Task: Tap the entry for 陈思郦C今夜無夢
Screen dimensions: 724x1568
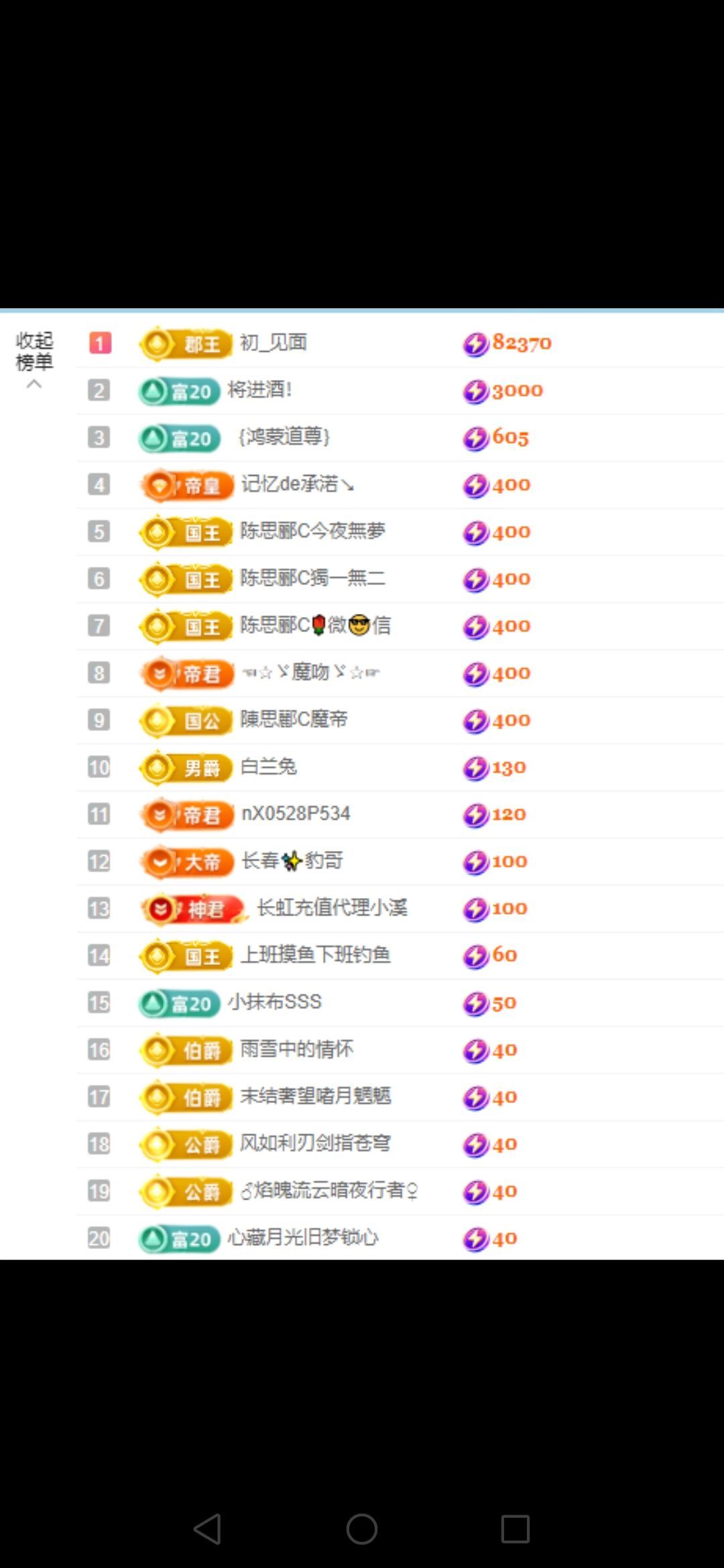Action: (312, 531)
